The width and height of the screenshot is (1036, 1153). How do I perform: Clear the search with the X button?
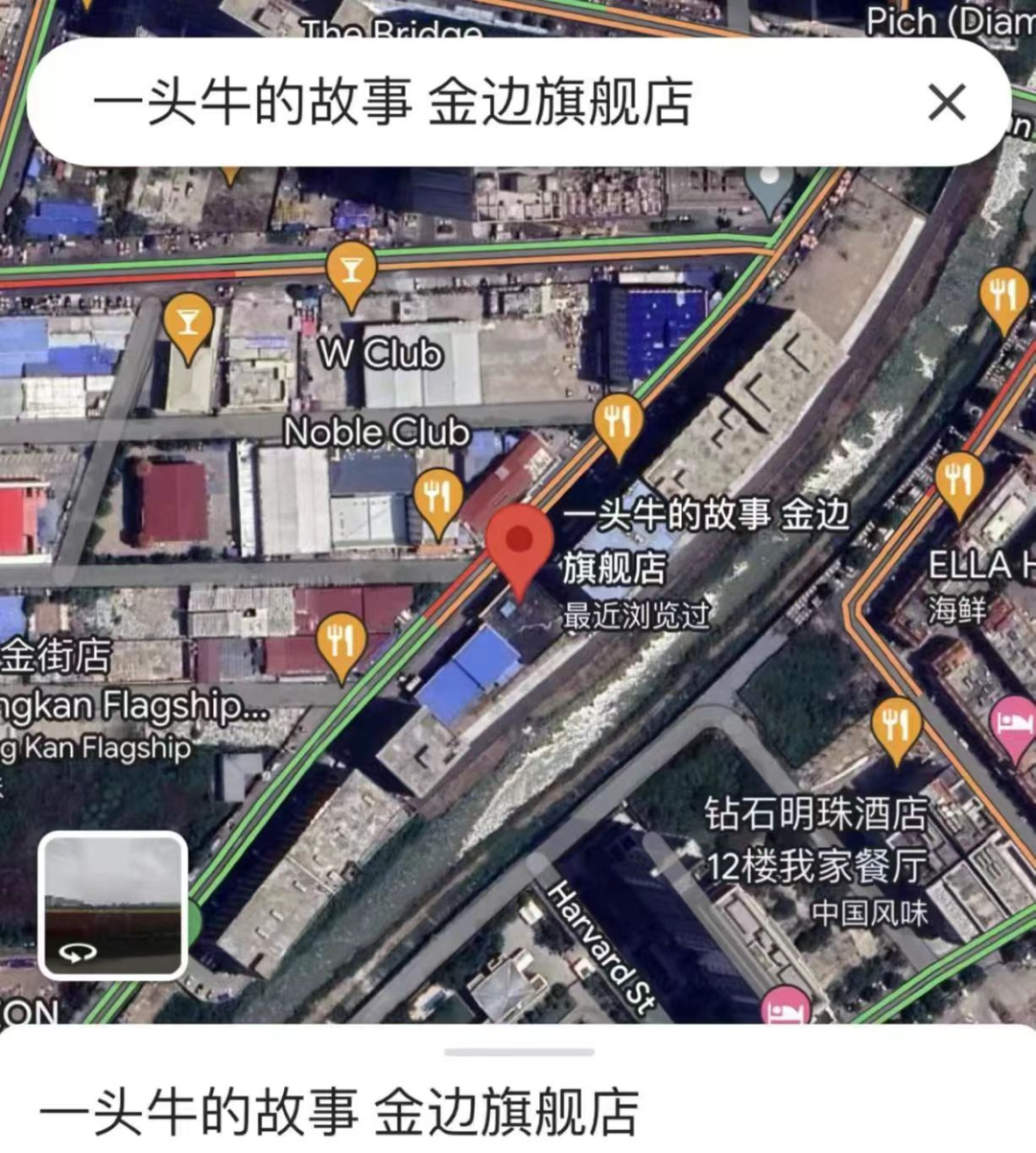[946, 103]
